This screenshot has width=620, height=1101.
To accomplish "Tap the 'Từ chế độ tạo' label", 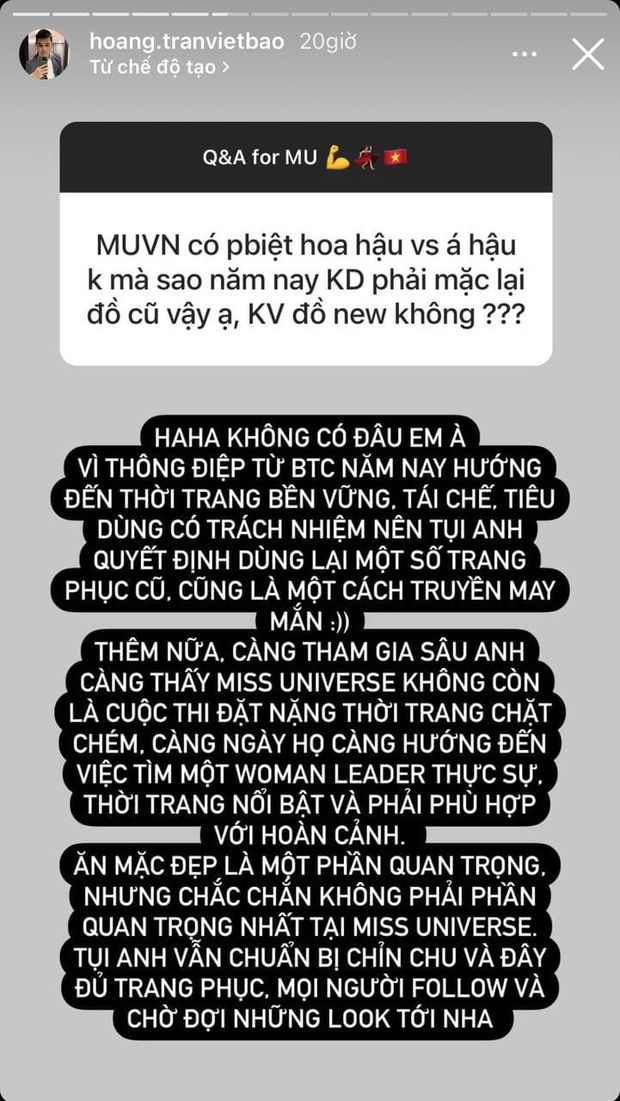I will click(159, 67).
